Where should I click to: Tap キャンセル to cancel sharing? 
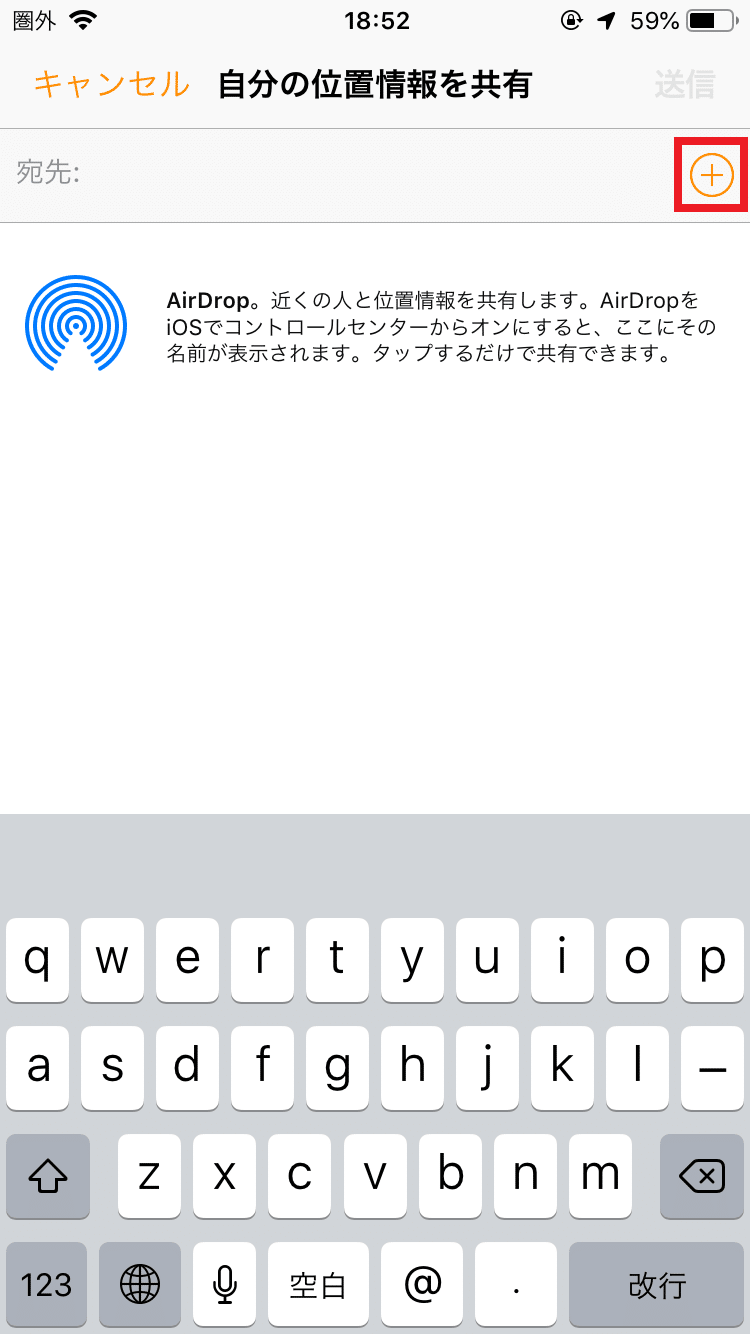[111, 85]
